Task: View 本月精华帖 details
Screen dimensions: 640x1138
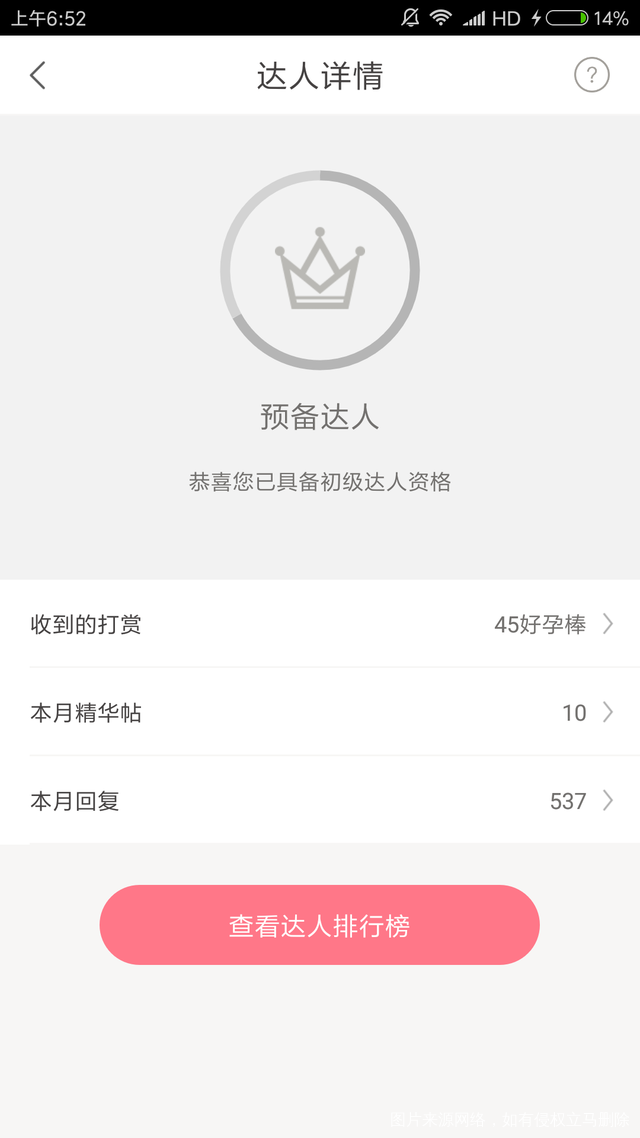Action: pyautogui.click(x=320, y=713)
